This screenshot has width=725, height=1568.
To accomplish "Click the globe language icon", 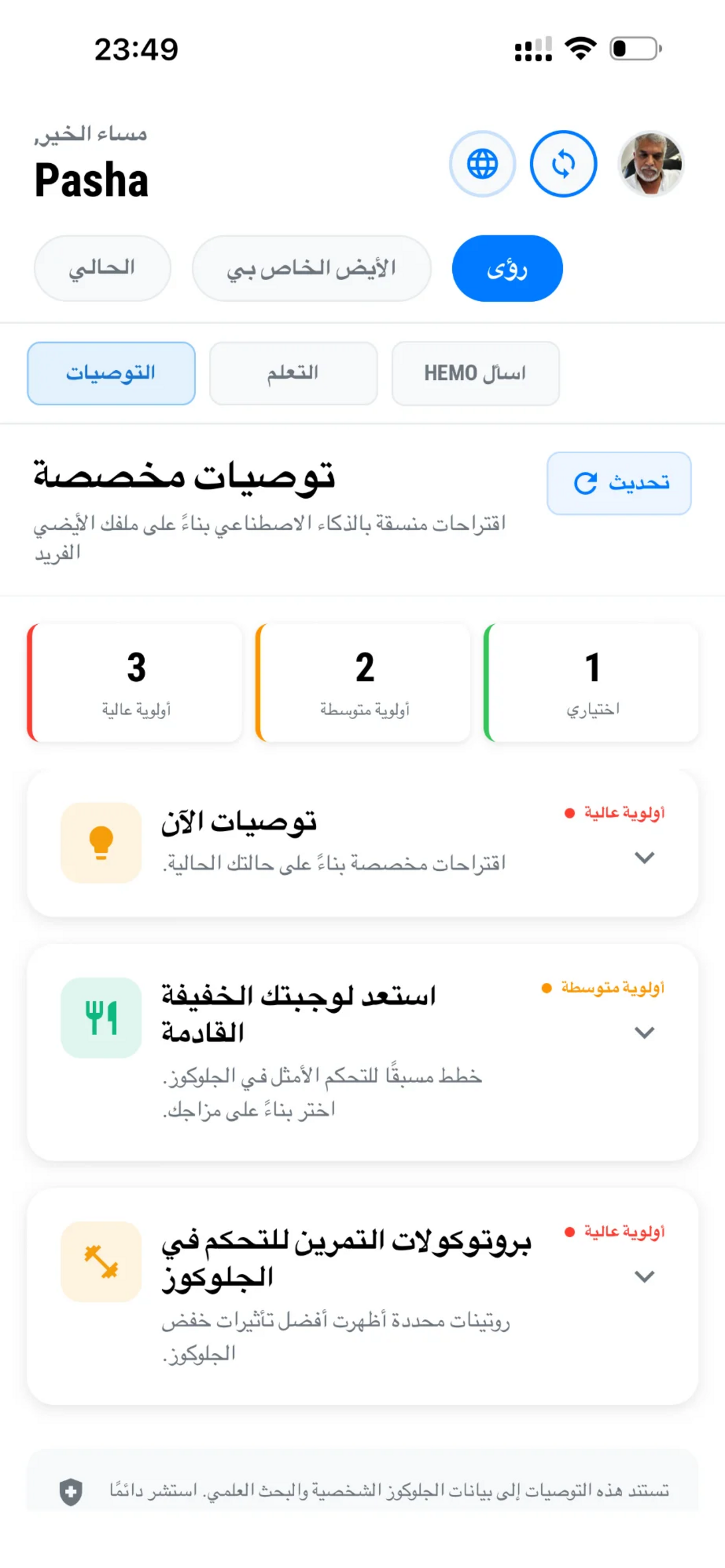I will coord(482,163).
